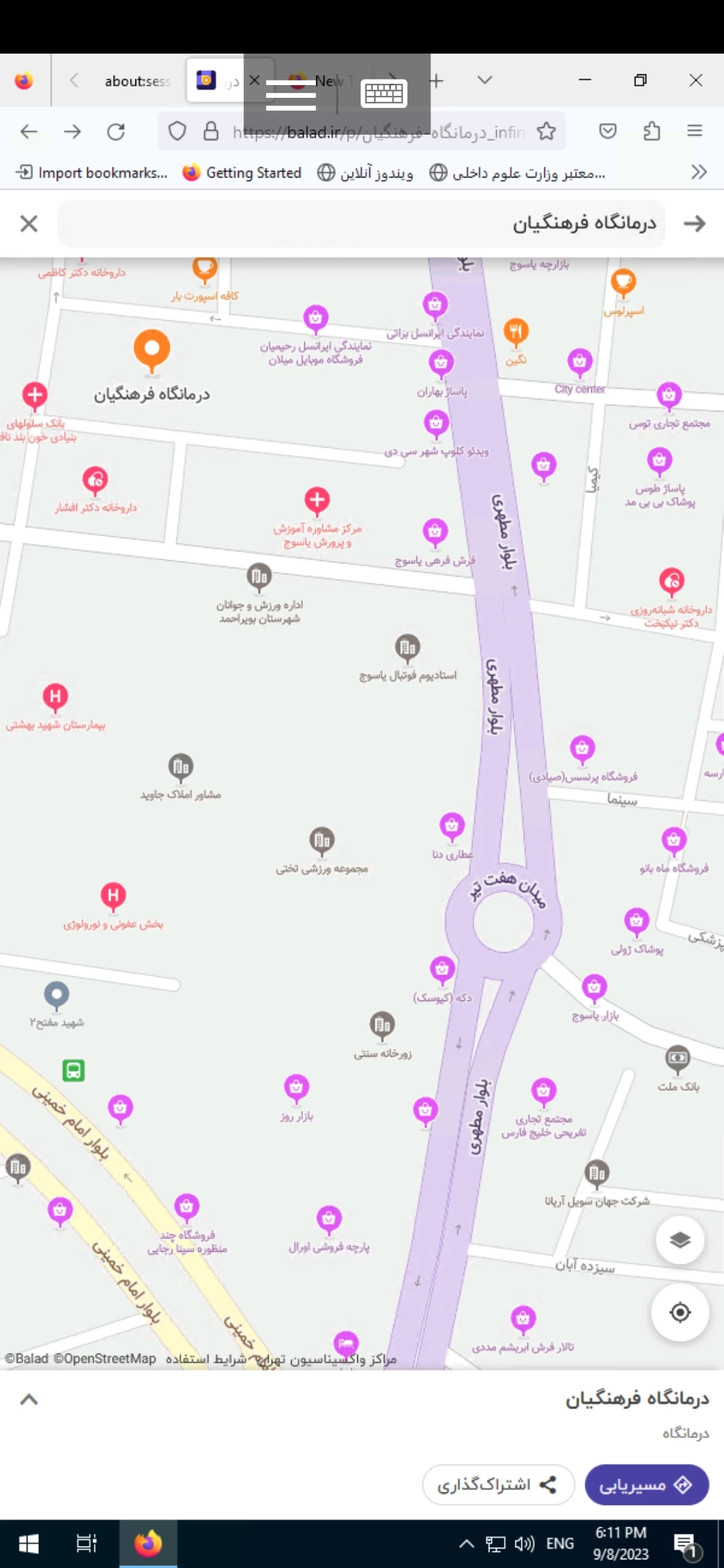Center map on my current location
Image resolution: width=724 pixels, height=1568 pixels.
pos(680,1312)
